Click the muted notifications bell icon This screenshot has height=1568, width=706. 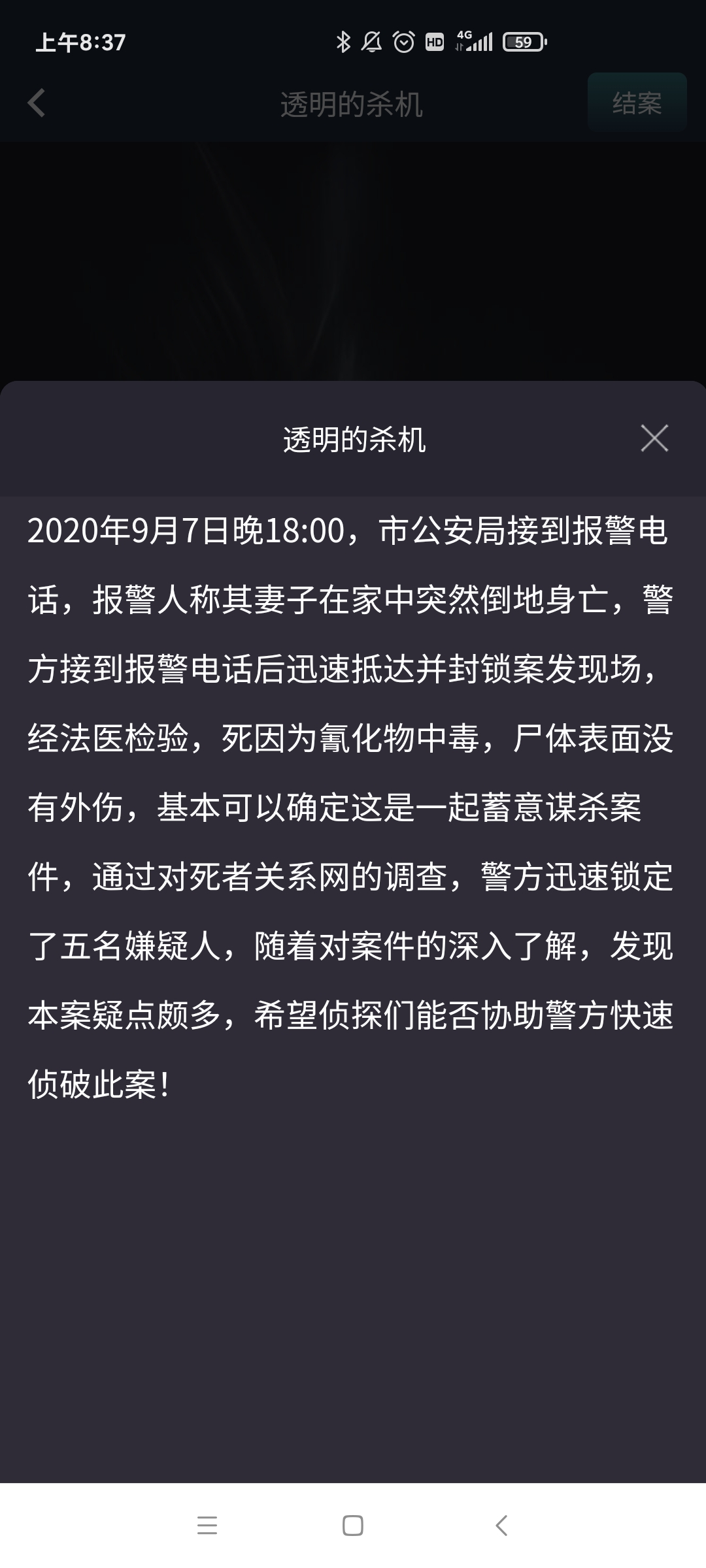[x=371, y=41]
